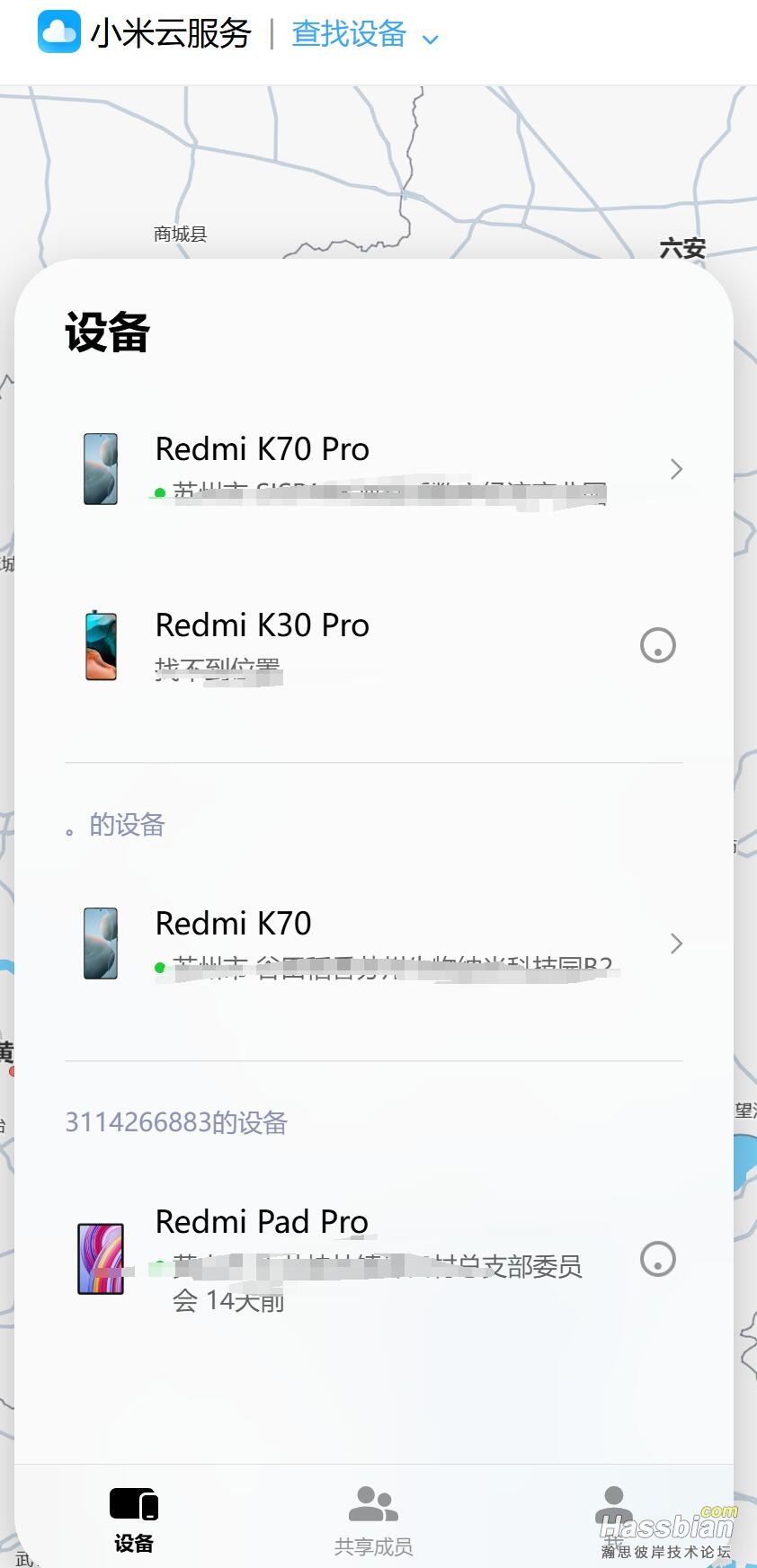The image size is (757, 1568).
Task: Switch to the 共享成员 tab
Action: click(373, 1521)
